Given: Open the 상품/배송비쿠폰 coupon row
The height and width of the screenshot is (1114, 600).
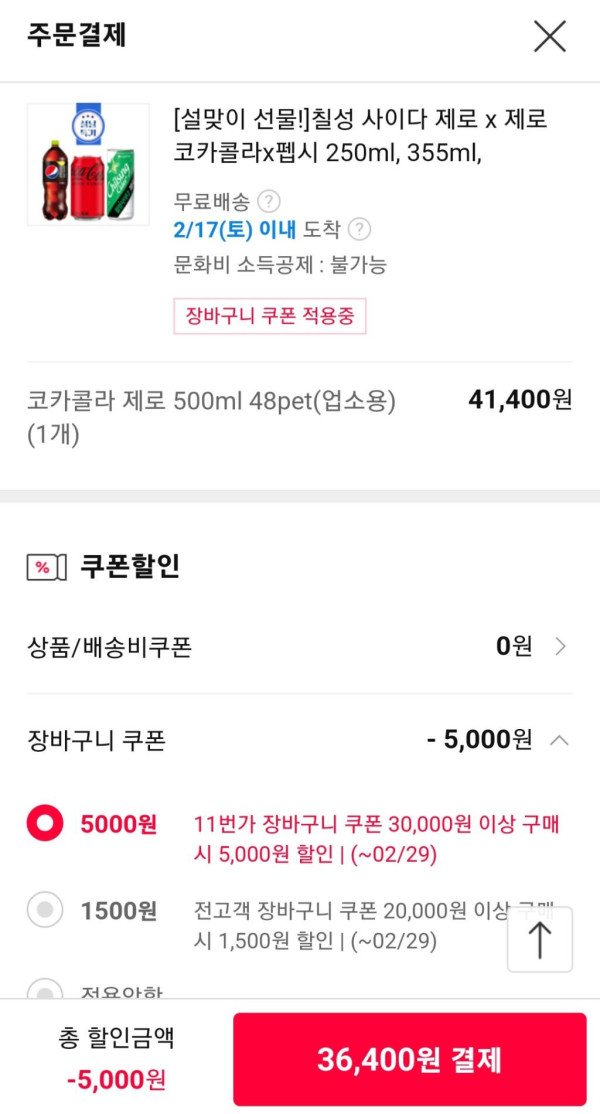Looking at the screenshot, I should pyautogui.click(x=300, y=647).
